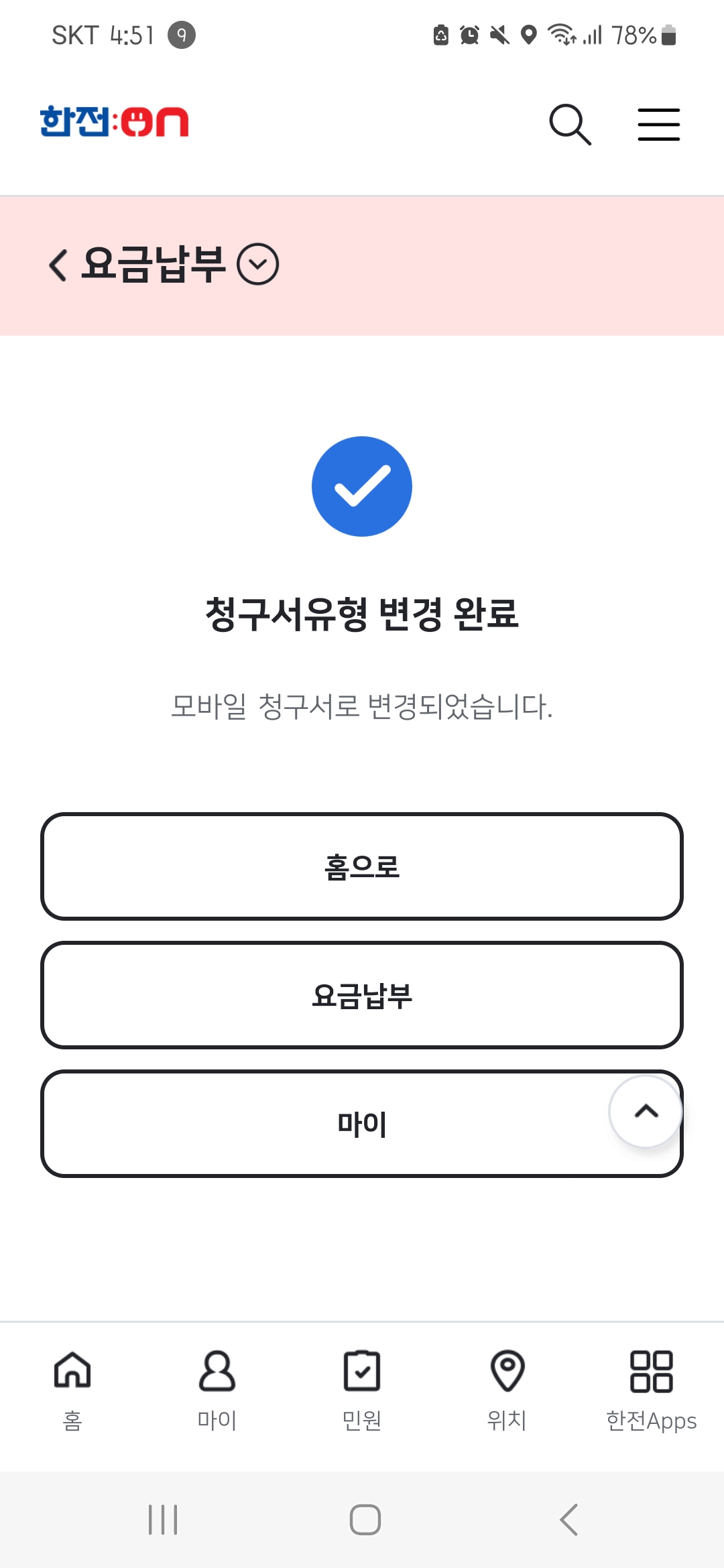Expand the 요금납부 dropdown chevron

258,265
